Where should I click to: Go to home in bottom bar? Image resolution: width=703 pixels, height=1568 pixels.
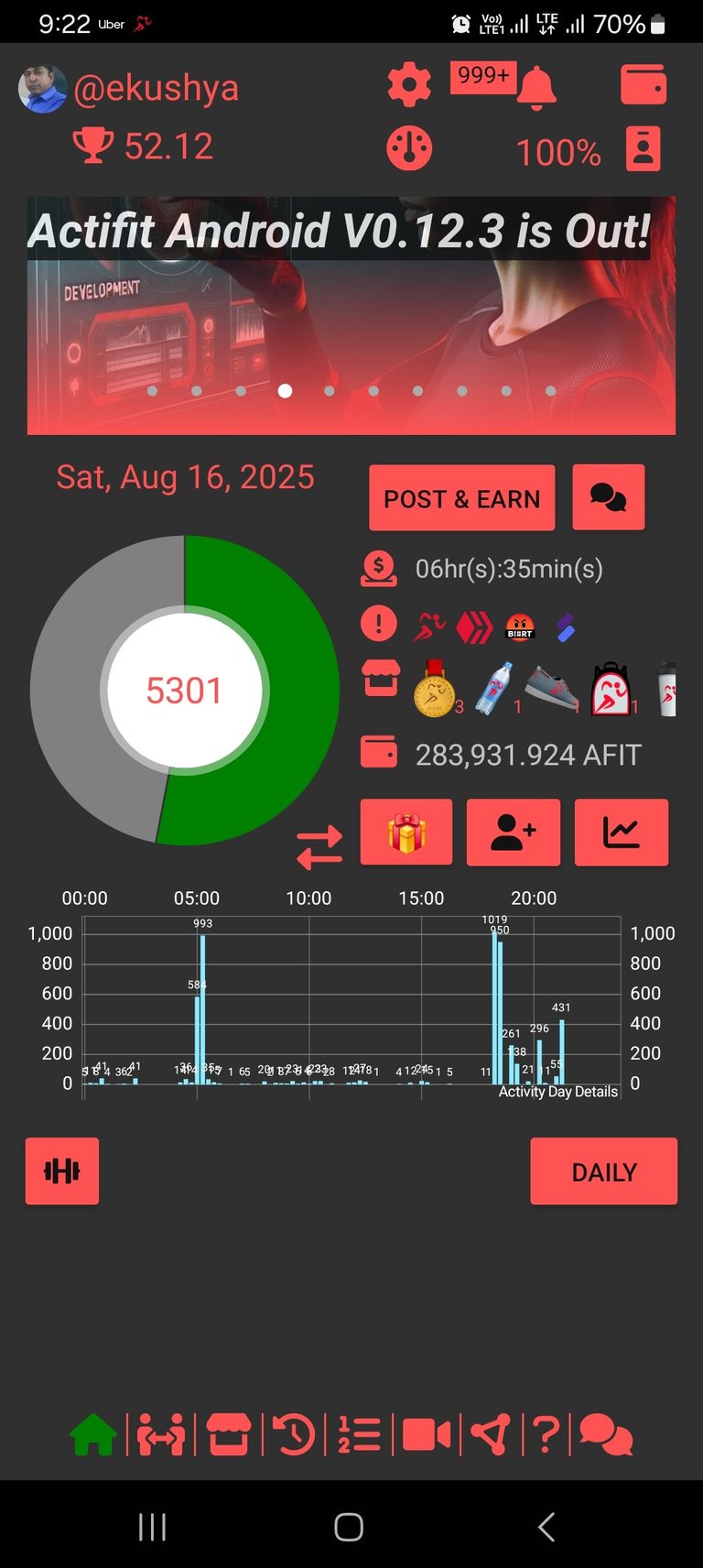point(93,1434)
